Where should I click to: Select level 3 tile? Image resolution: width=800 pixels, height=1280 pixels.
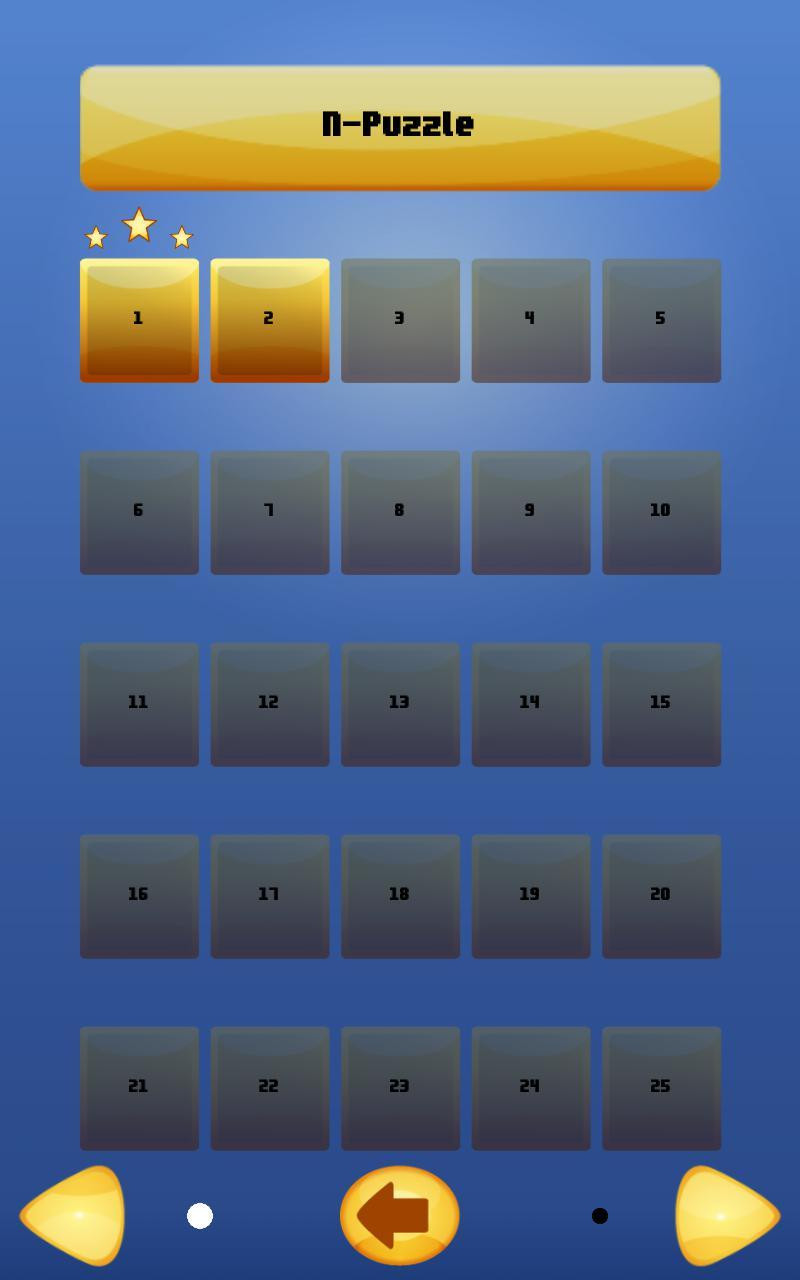pyautogui.click(x=400, y=320)
